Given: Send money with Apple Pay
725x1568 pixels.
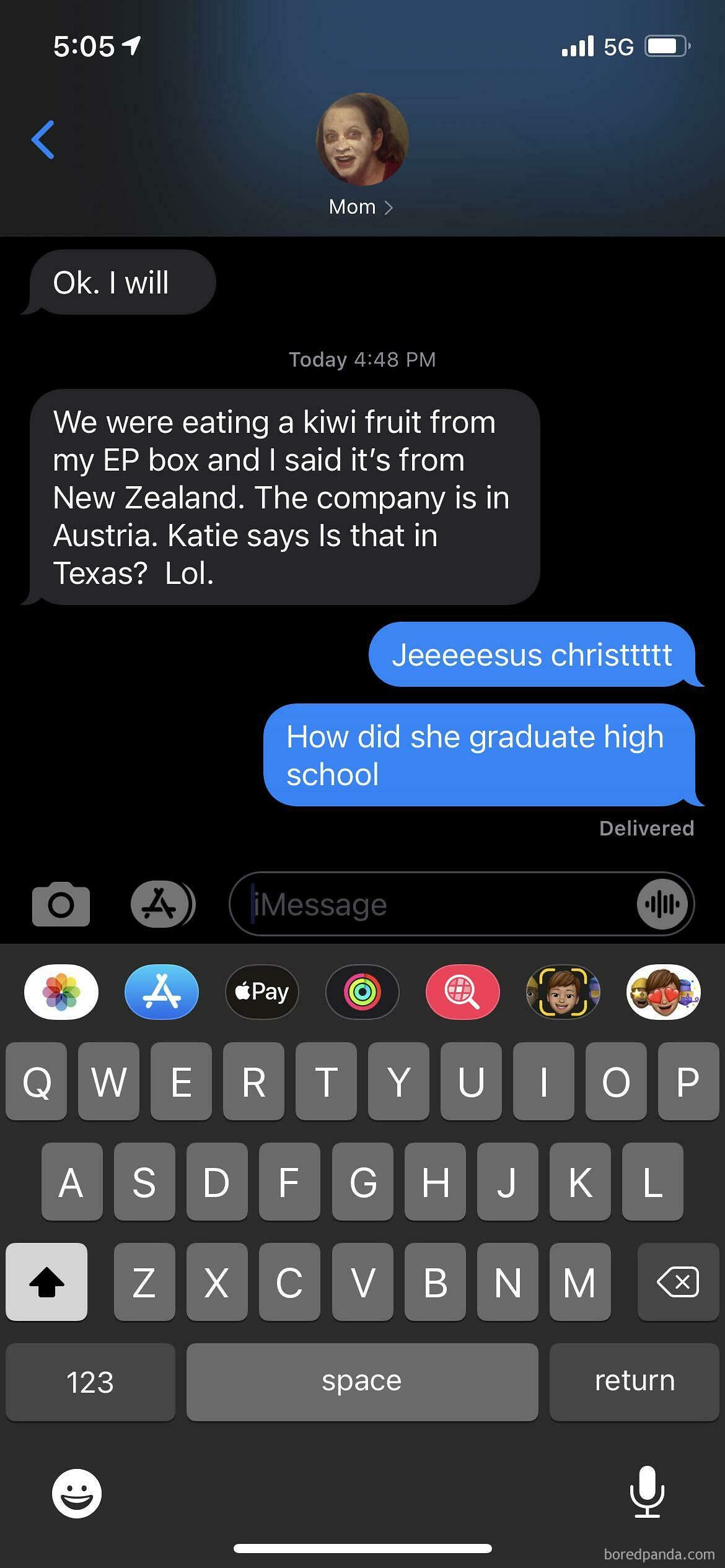Looking at the screenshot, I should tap(262, 991).
